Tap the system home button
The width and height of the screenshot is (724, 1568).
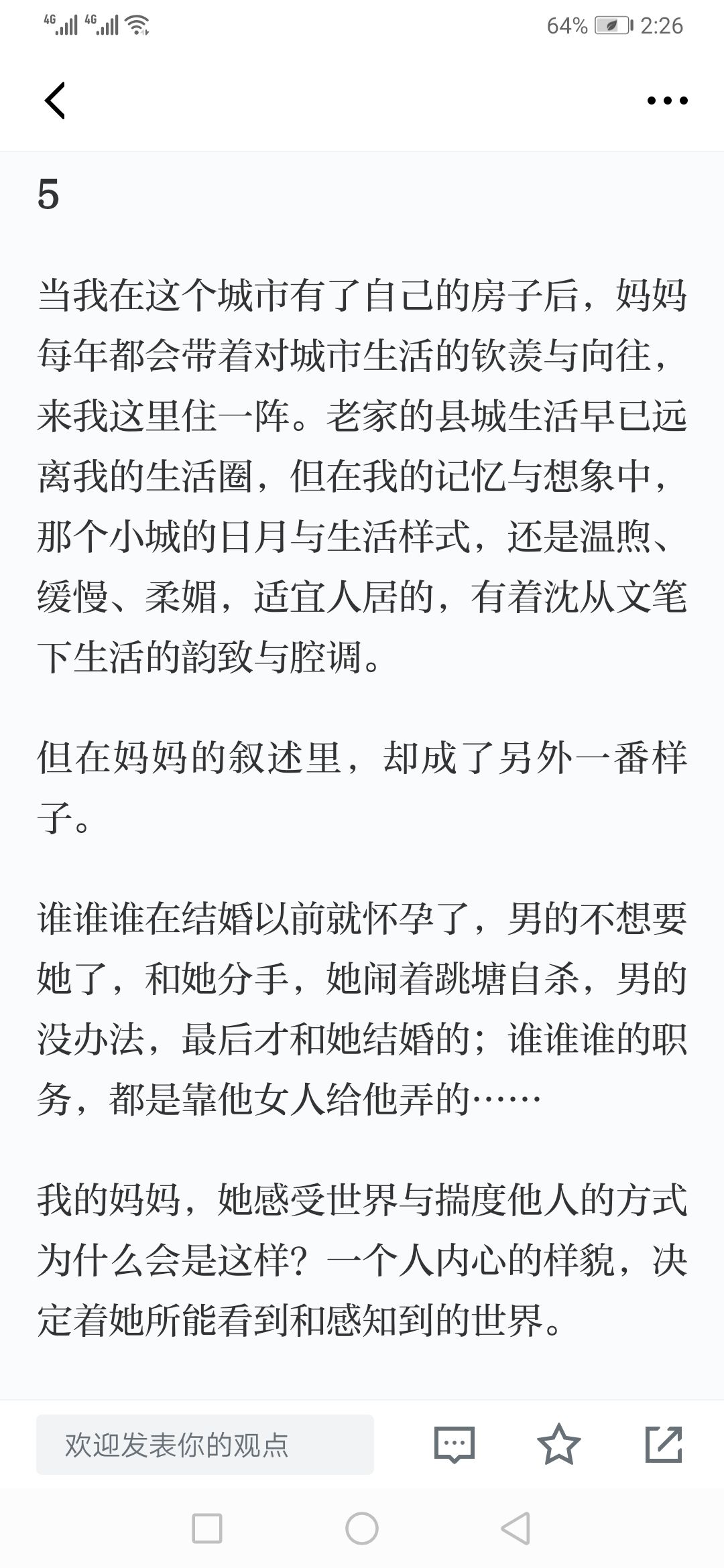(361, 1529)
